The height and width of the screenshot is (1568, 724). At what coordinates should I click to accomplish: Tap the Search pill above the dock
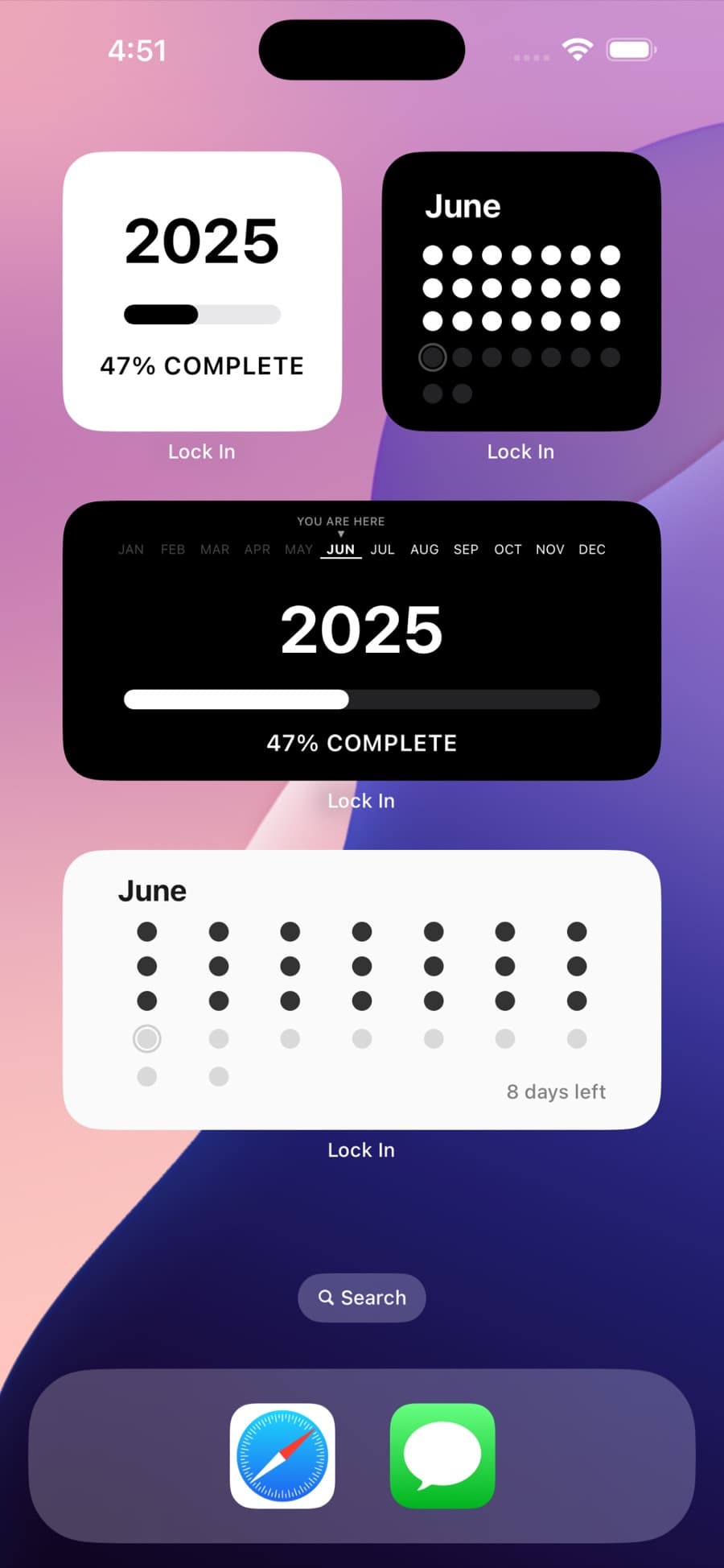coord(362,1298)
